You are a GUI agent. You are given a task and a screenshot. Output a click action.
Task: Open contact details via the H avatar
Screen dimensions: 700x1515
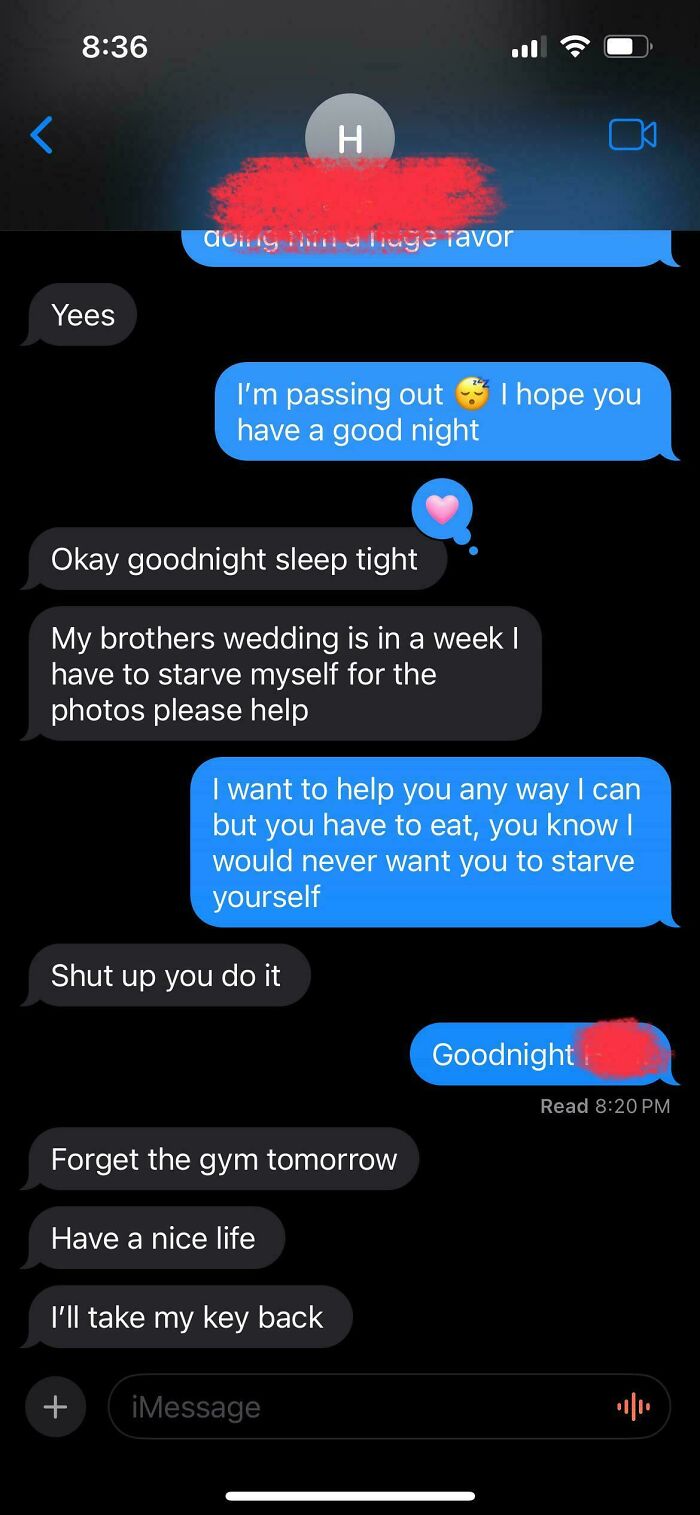coord(349,138)
